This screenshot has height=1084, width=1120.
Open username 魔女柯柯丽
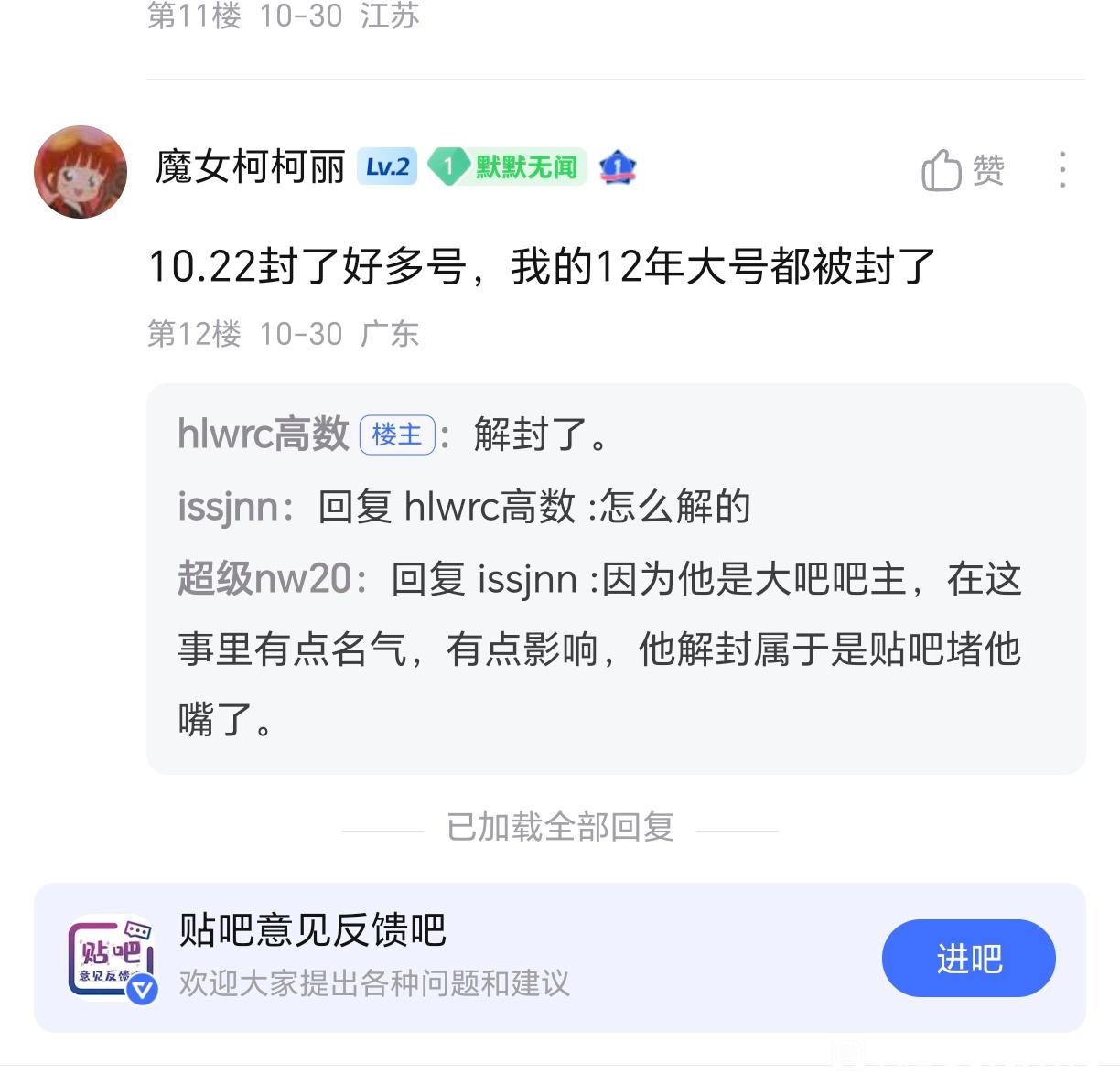[250, 168]
